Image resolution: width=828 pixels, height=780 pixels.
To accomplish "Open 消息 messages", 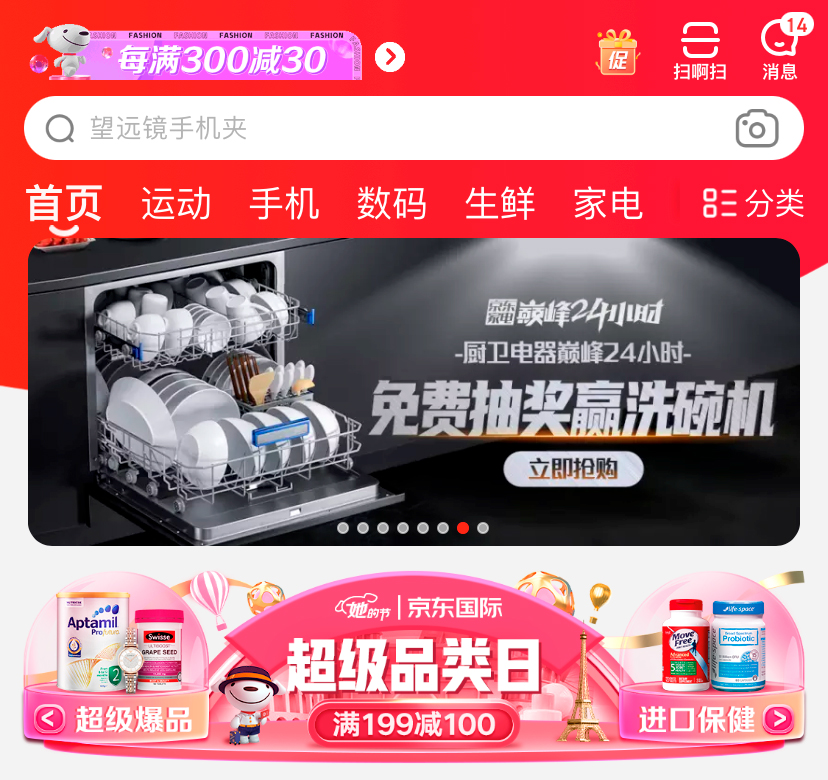I will tap(780, 52).
